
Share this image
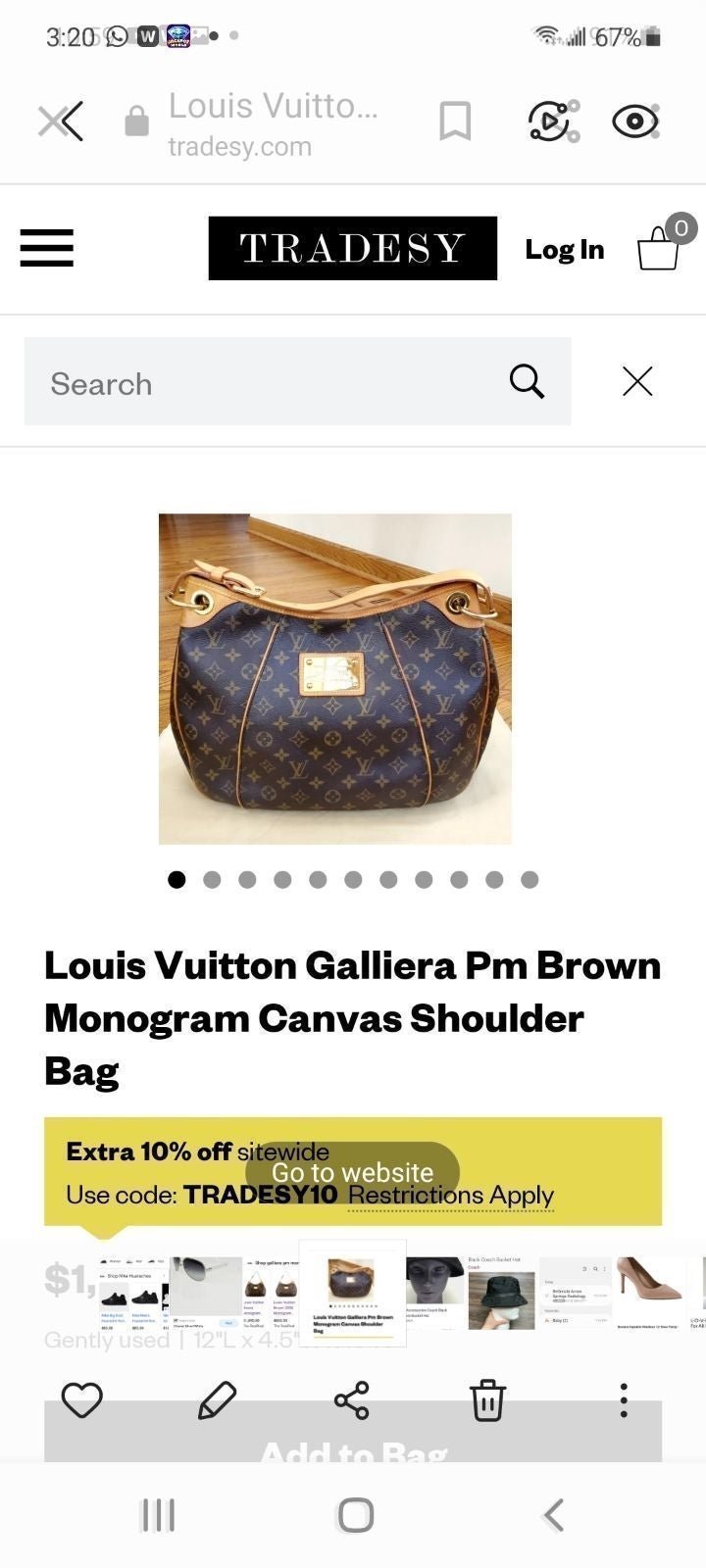(x=352, y=1400)
